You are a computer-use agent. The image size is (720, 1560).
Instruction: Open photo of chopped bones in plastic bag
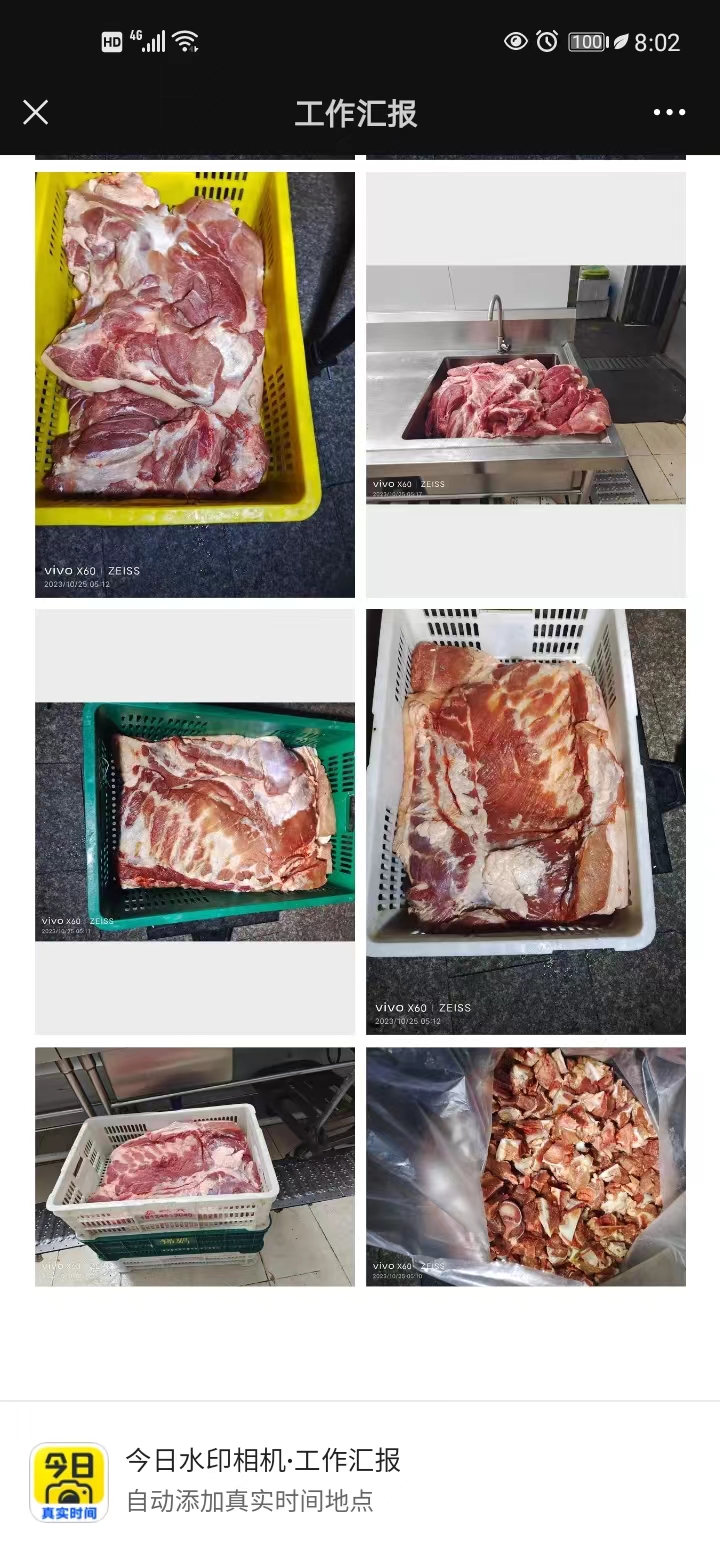click(x=526, y=1166)
